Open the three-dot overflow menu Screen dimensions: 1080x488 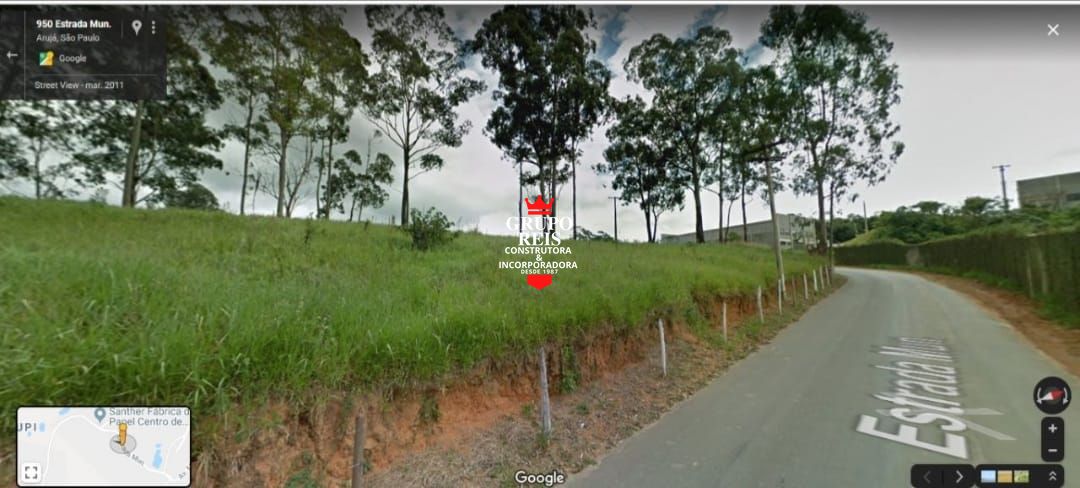pos(153,28)
